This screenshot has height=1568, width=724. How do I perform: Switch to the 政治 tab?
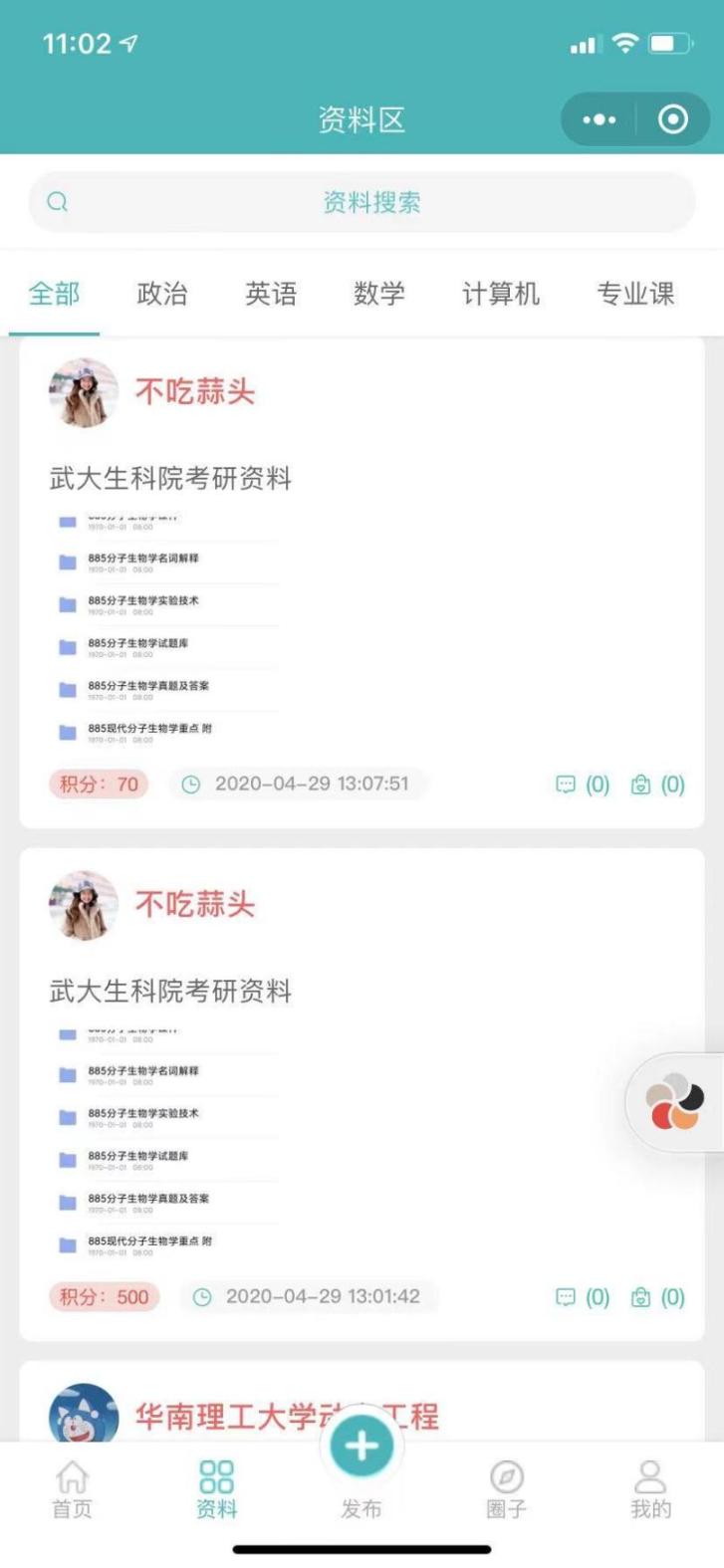point(162,294)
